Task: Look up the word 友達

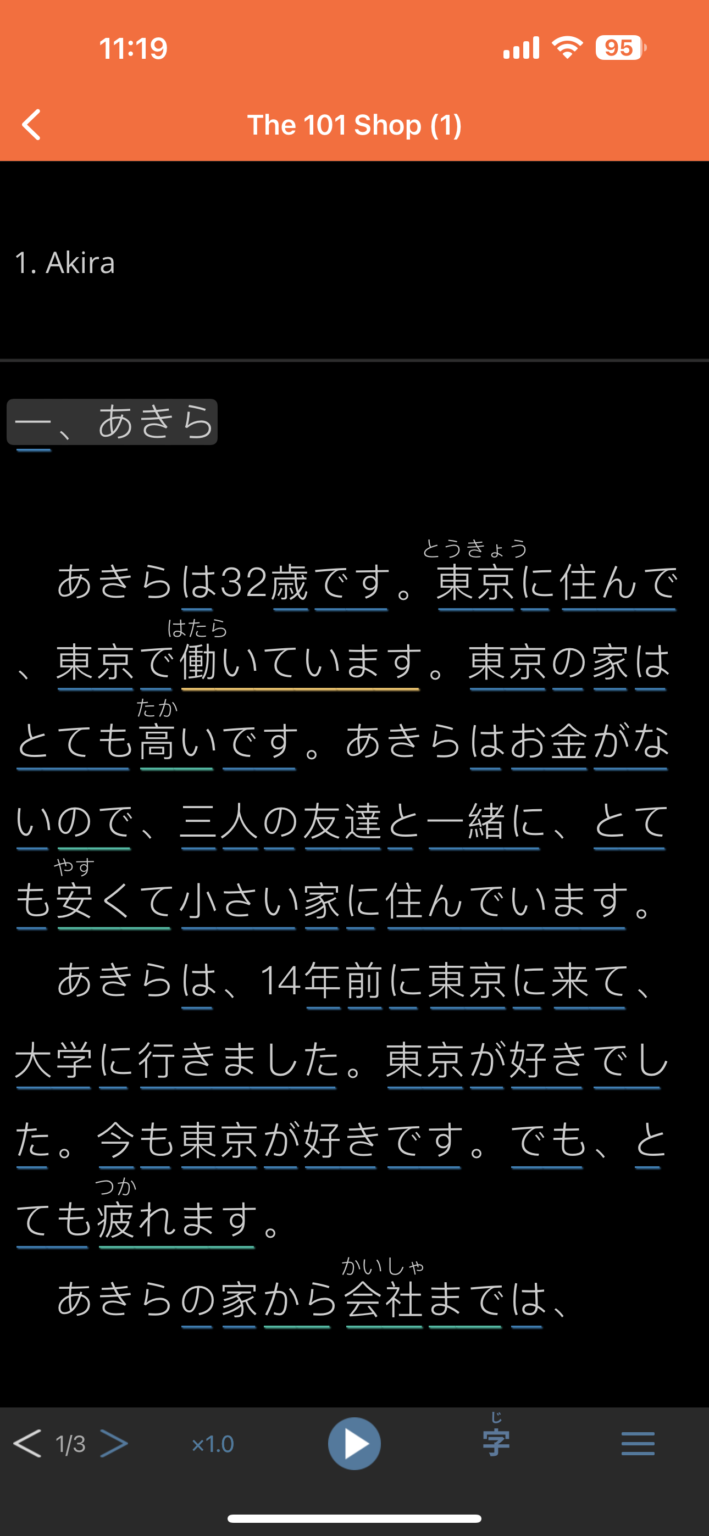Action: click(343, 822)
